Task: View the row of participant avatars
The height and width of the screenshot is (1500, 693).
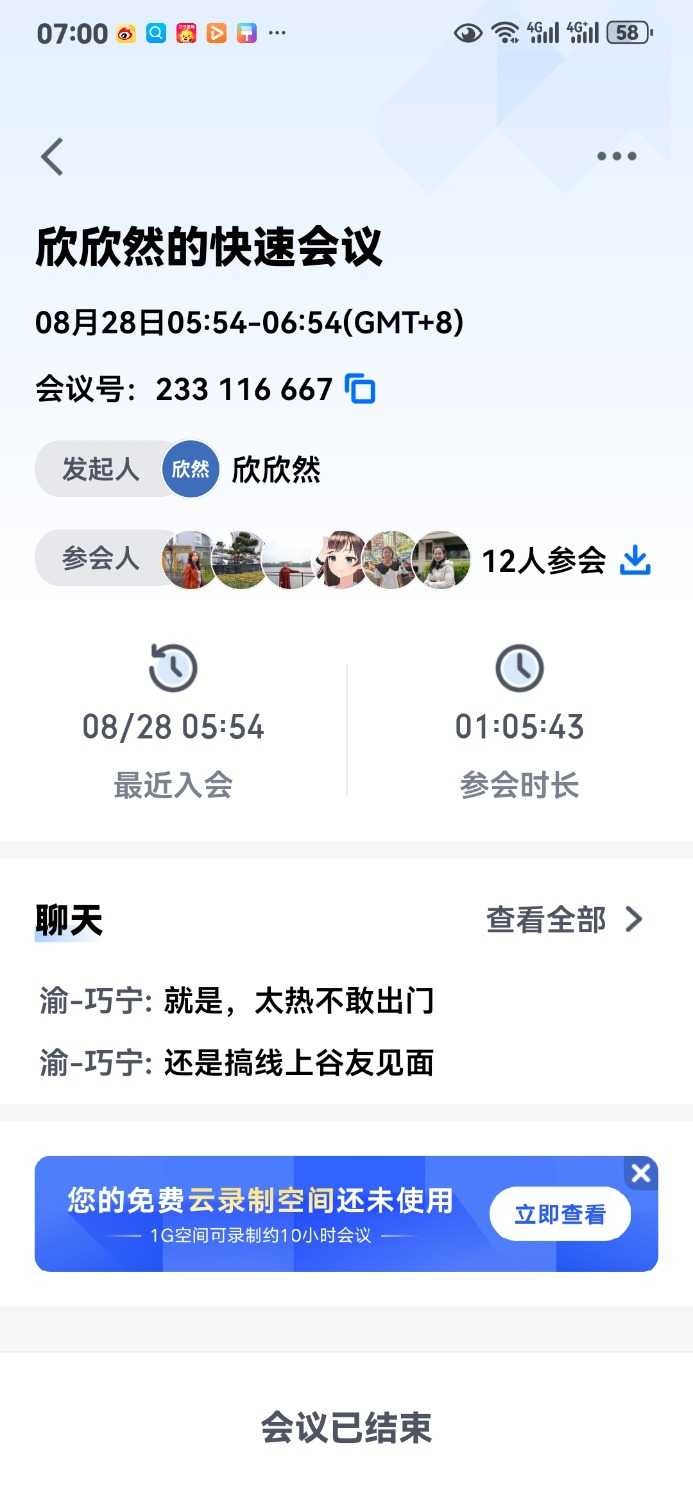Action: (x=316, y=560)
